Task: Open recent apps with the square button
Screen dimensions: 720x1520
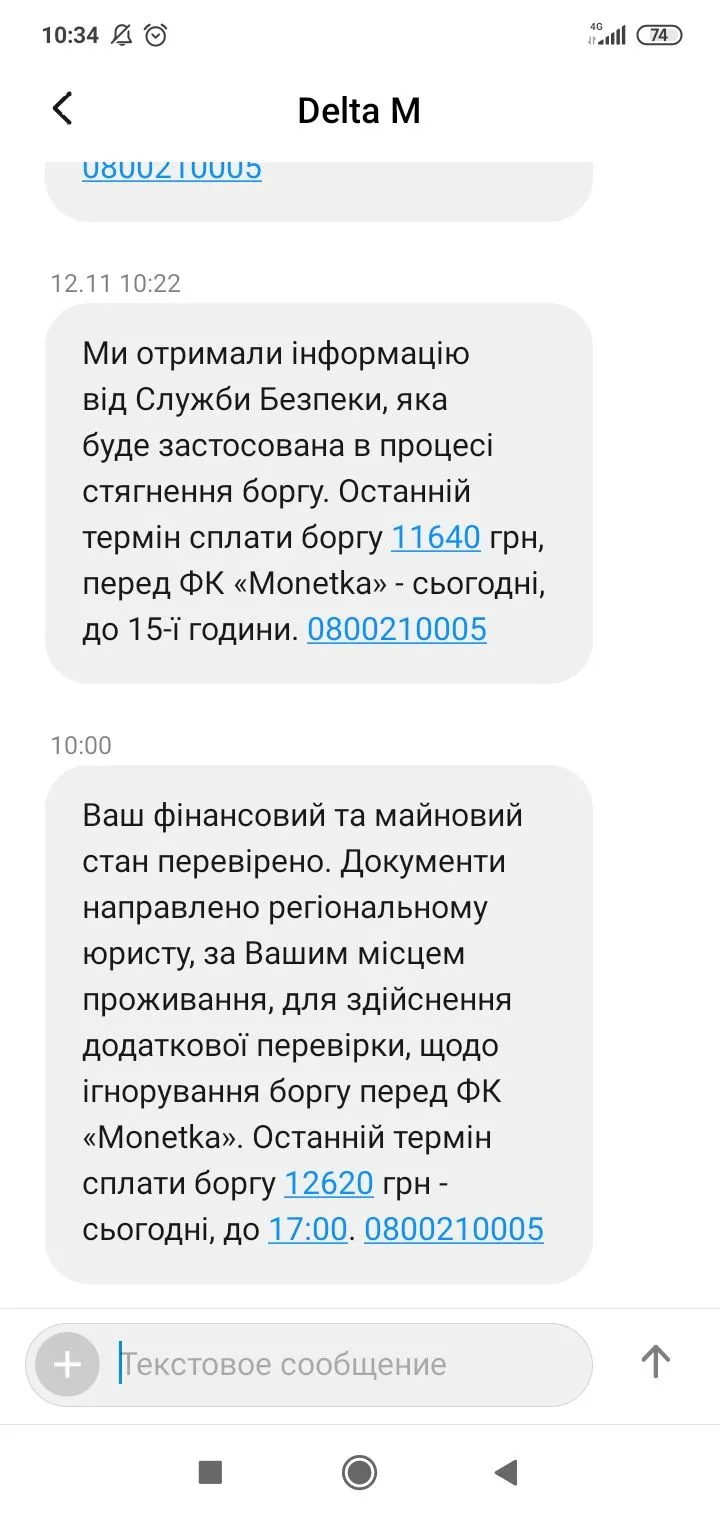Action: pos(210,1471)
